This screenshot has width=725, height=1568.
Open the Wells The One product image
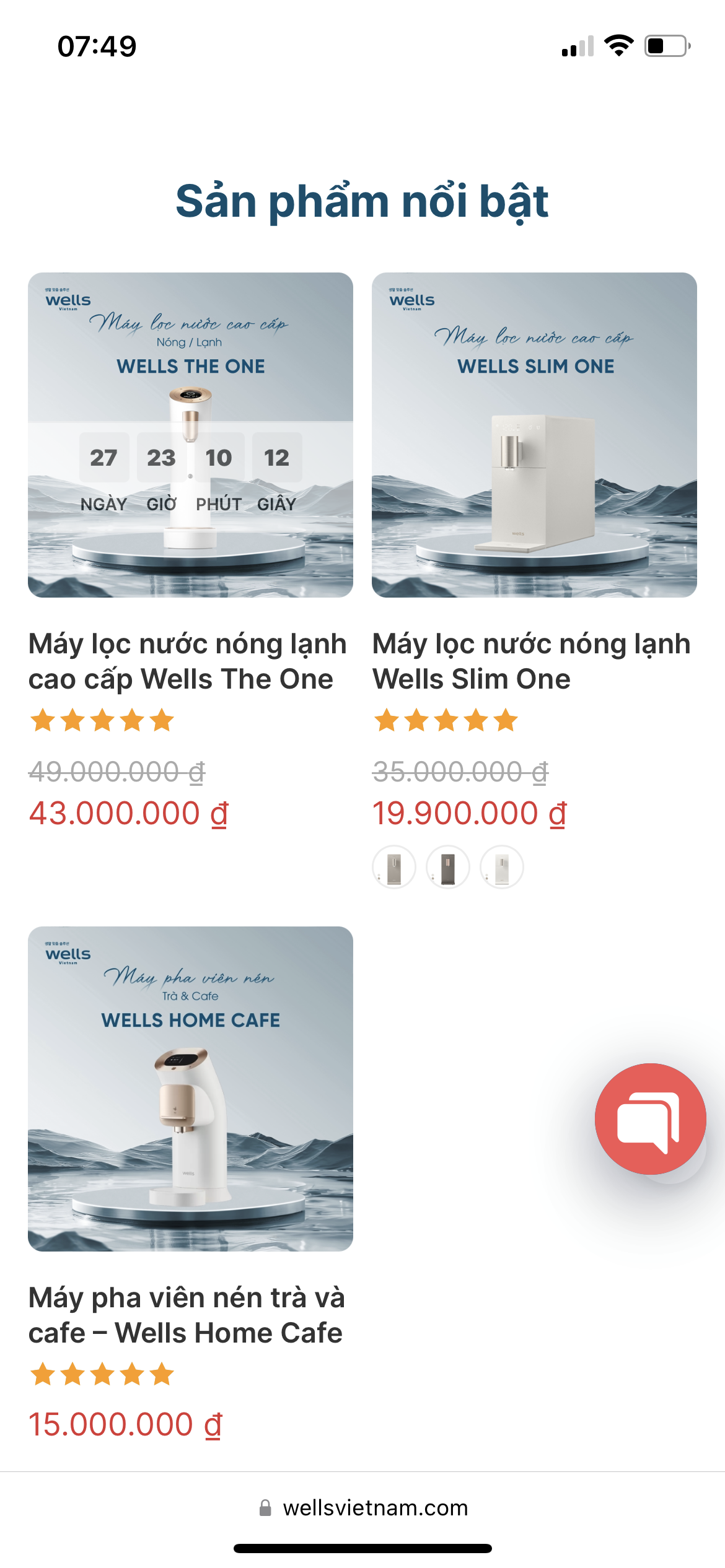click(190, 433)
